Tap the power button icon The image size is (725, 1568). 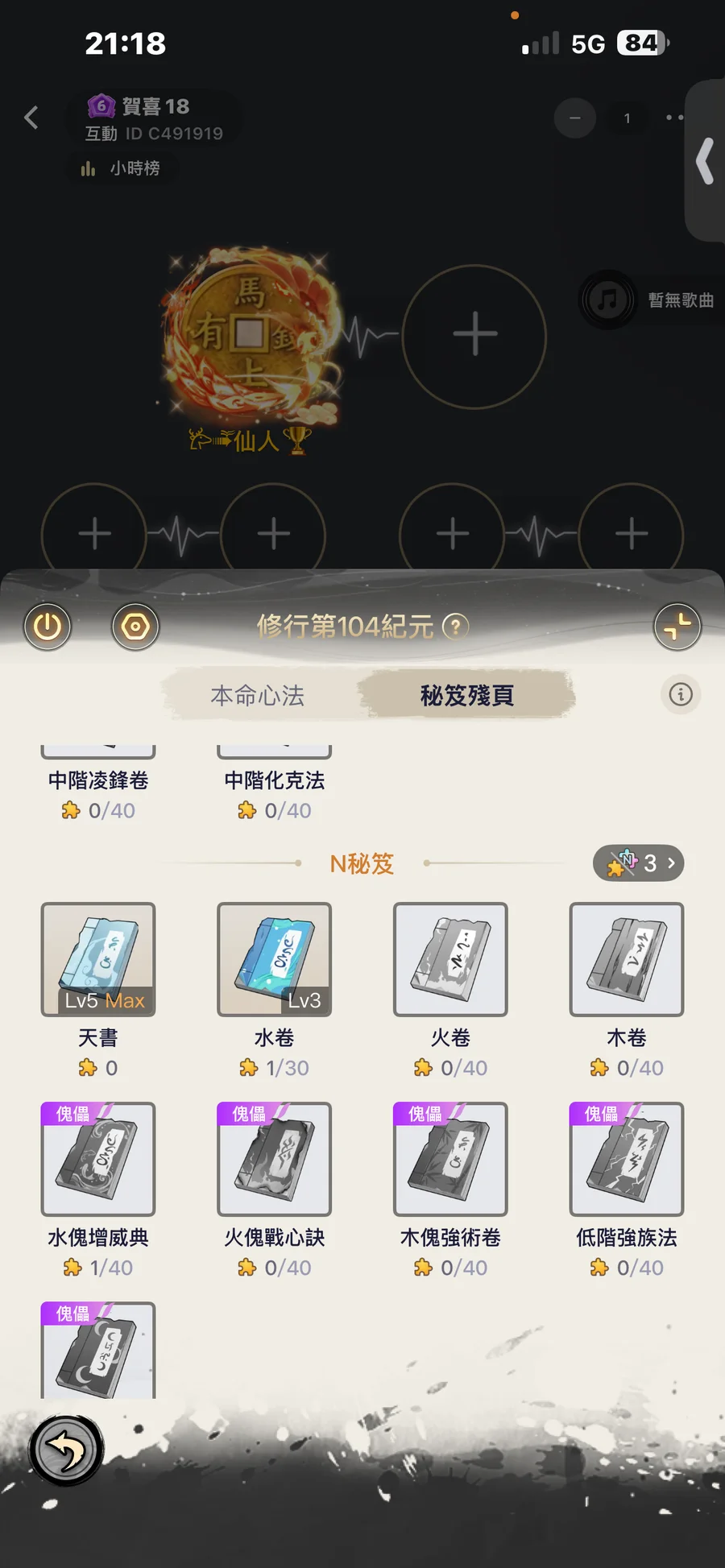(x=48, y=627)
